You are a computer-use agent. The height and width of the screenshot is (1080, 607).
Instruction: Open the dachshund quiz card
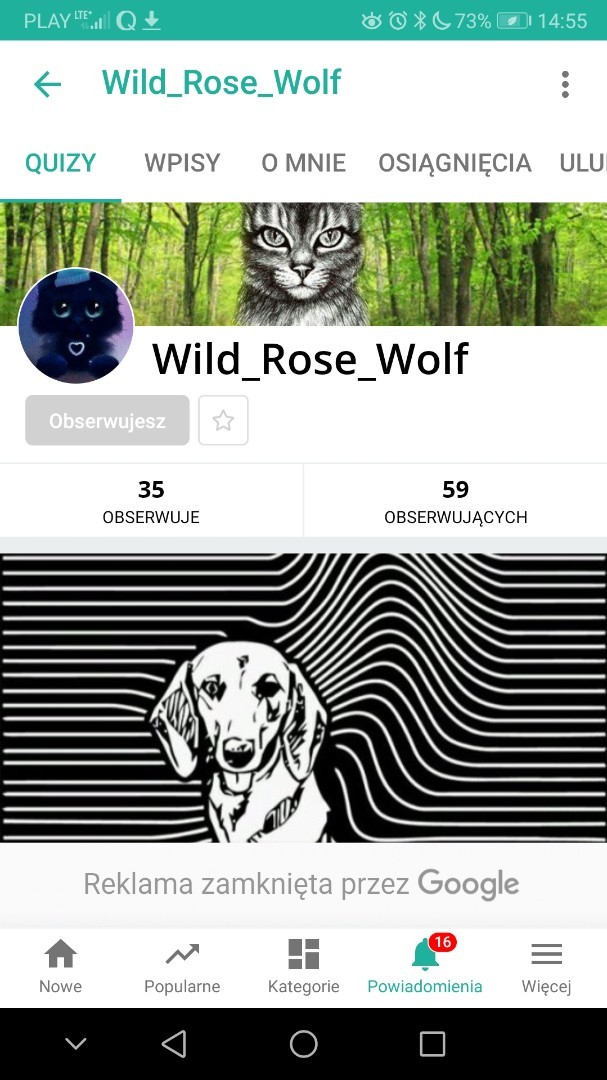(x=303, y=697)
